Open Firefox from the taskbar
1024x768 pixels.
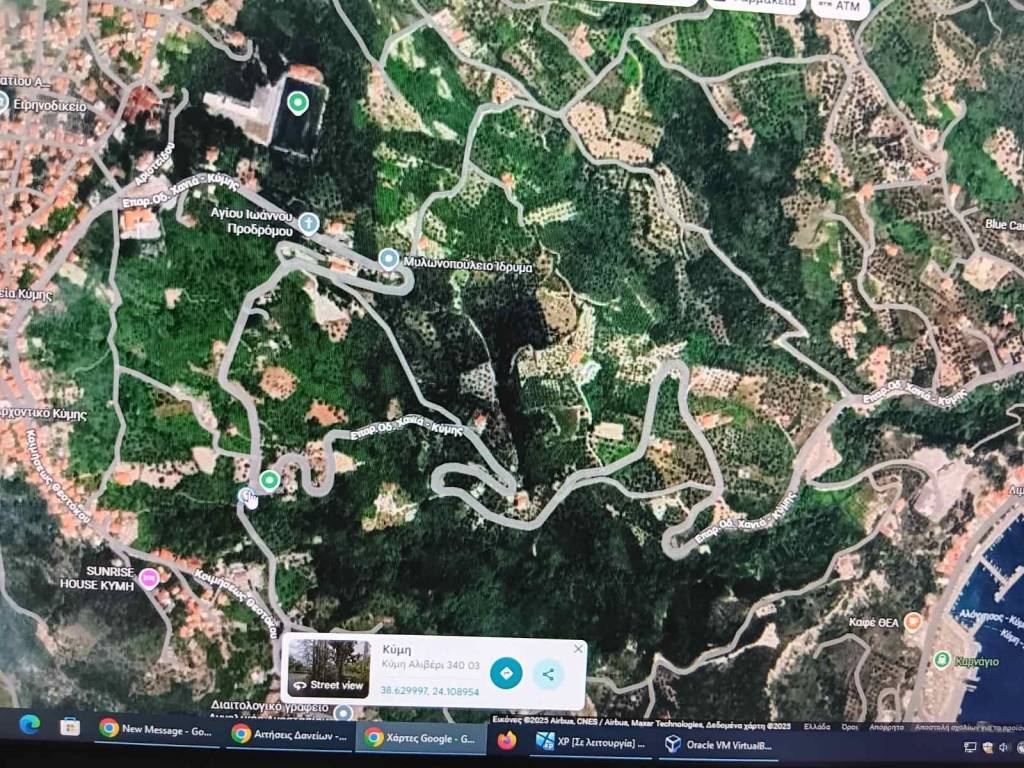coord(506,741)
